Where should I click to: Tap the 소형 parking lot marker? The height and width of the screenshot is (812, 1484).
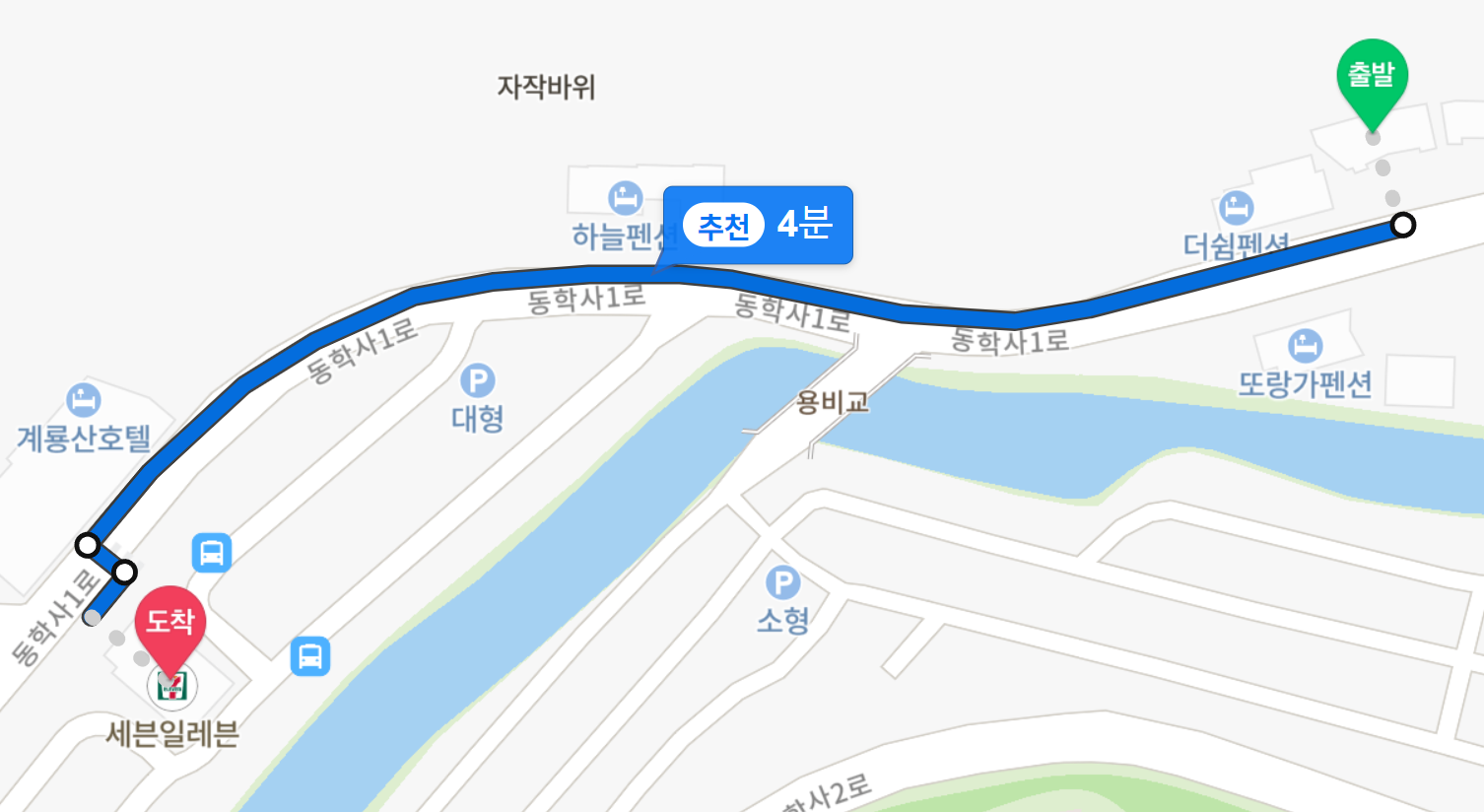click(783, 583)
